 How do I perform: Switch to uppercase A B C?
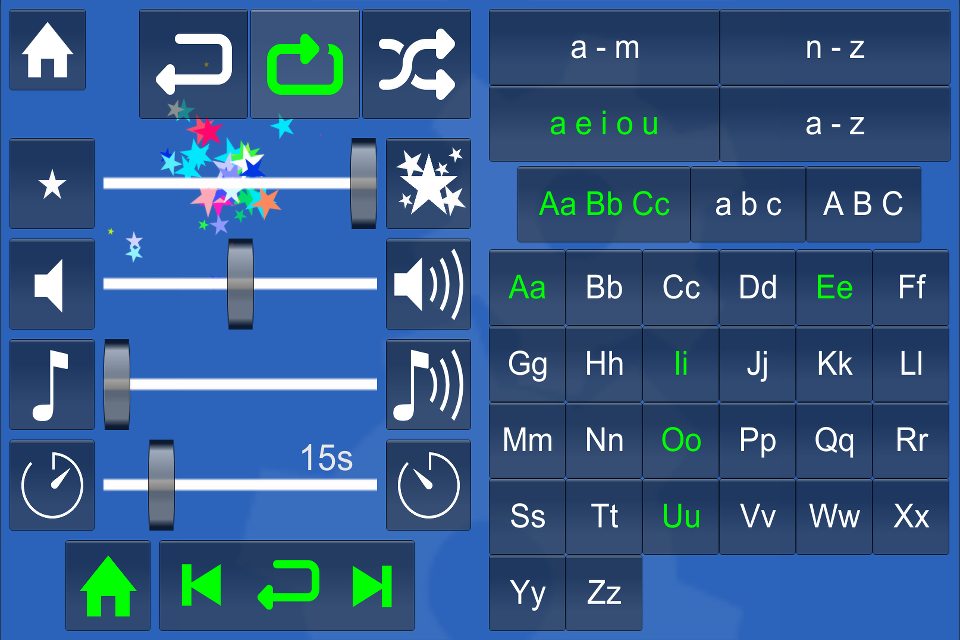pyautogui.click(x=863, y=204)
